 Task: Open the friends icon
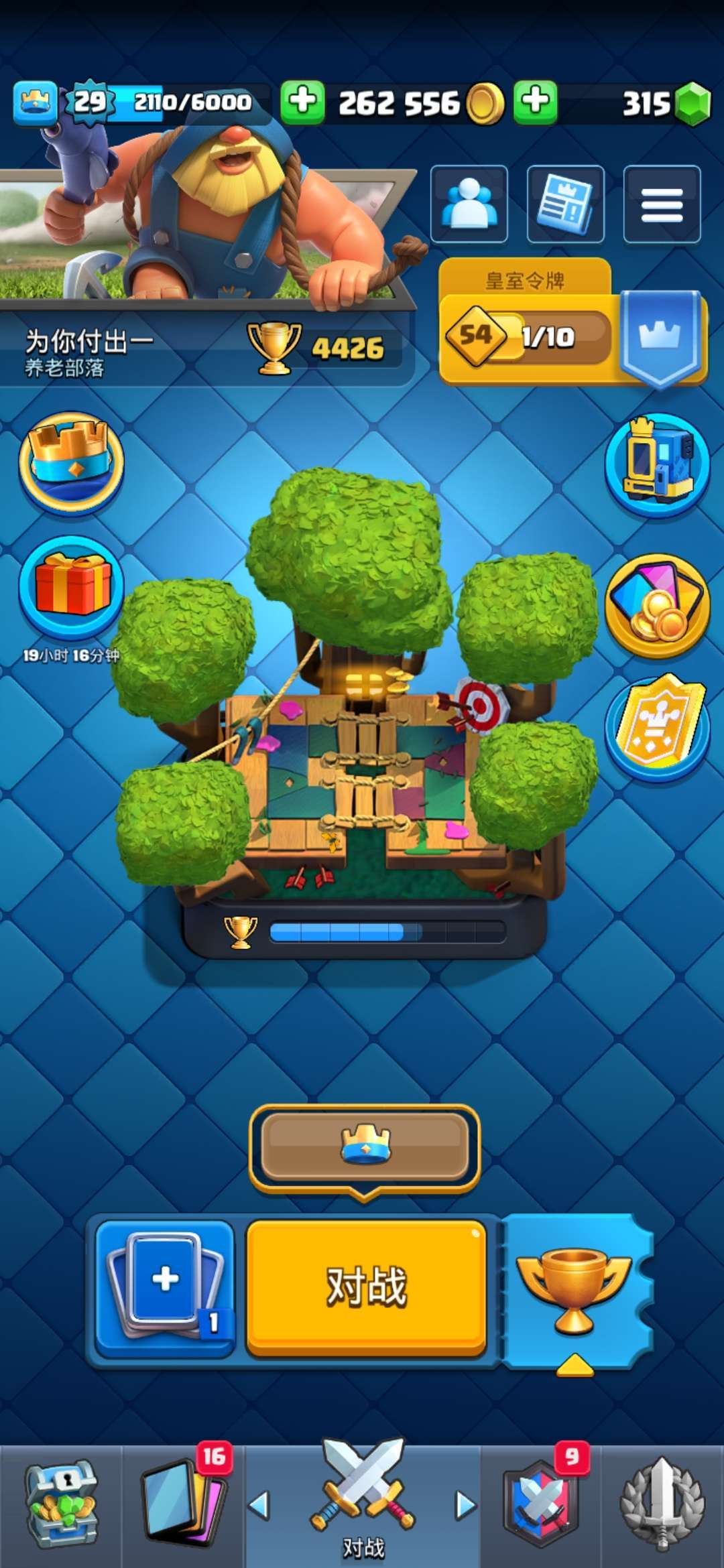coord(469,204)
